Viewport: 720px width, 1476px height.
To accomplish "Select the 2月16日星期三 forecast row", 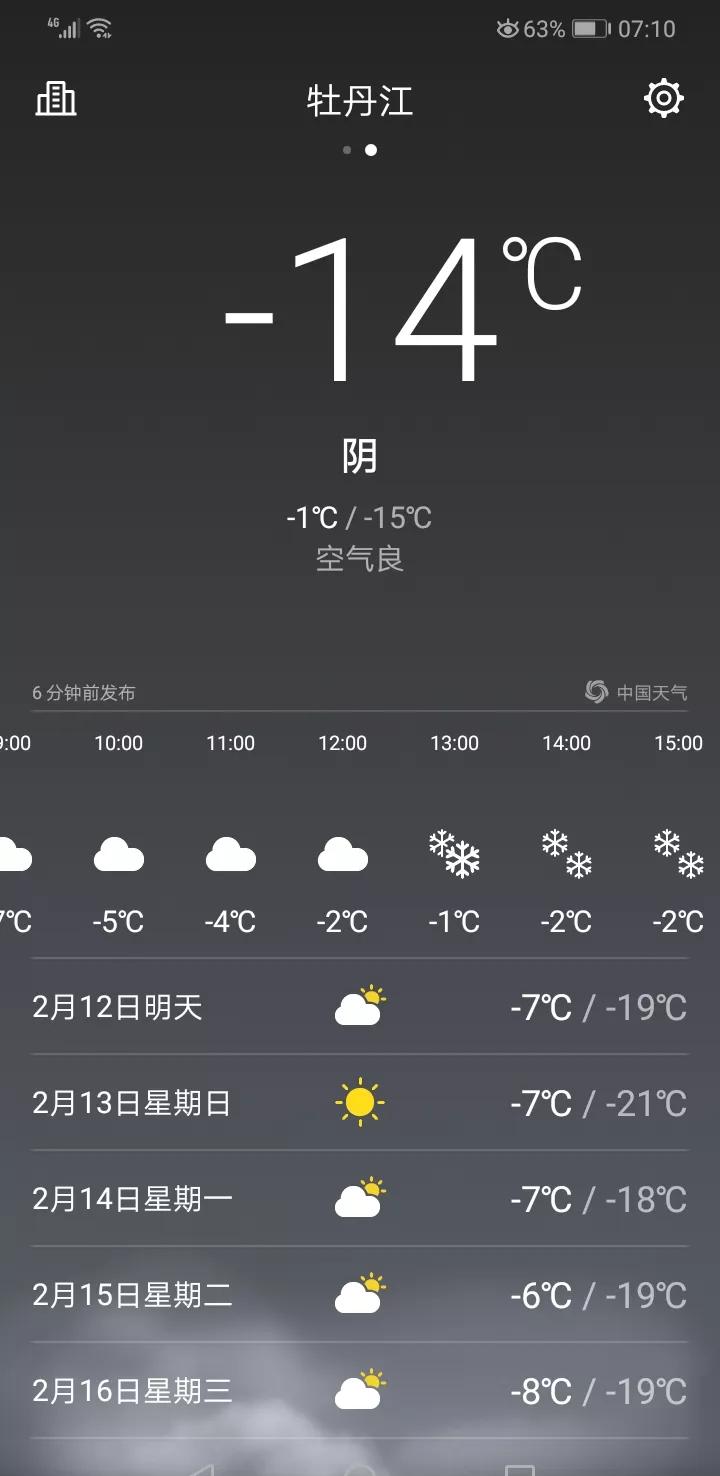I will coord(360,1391).
